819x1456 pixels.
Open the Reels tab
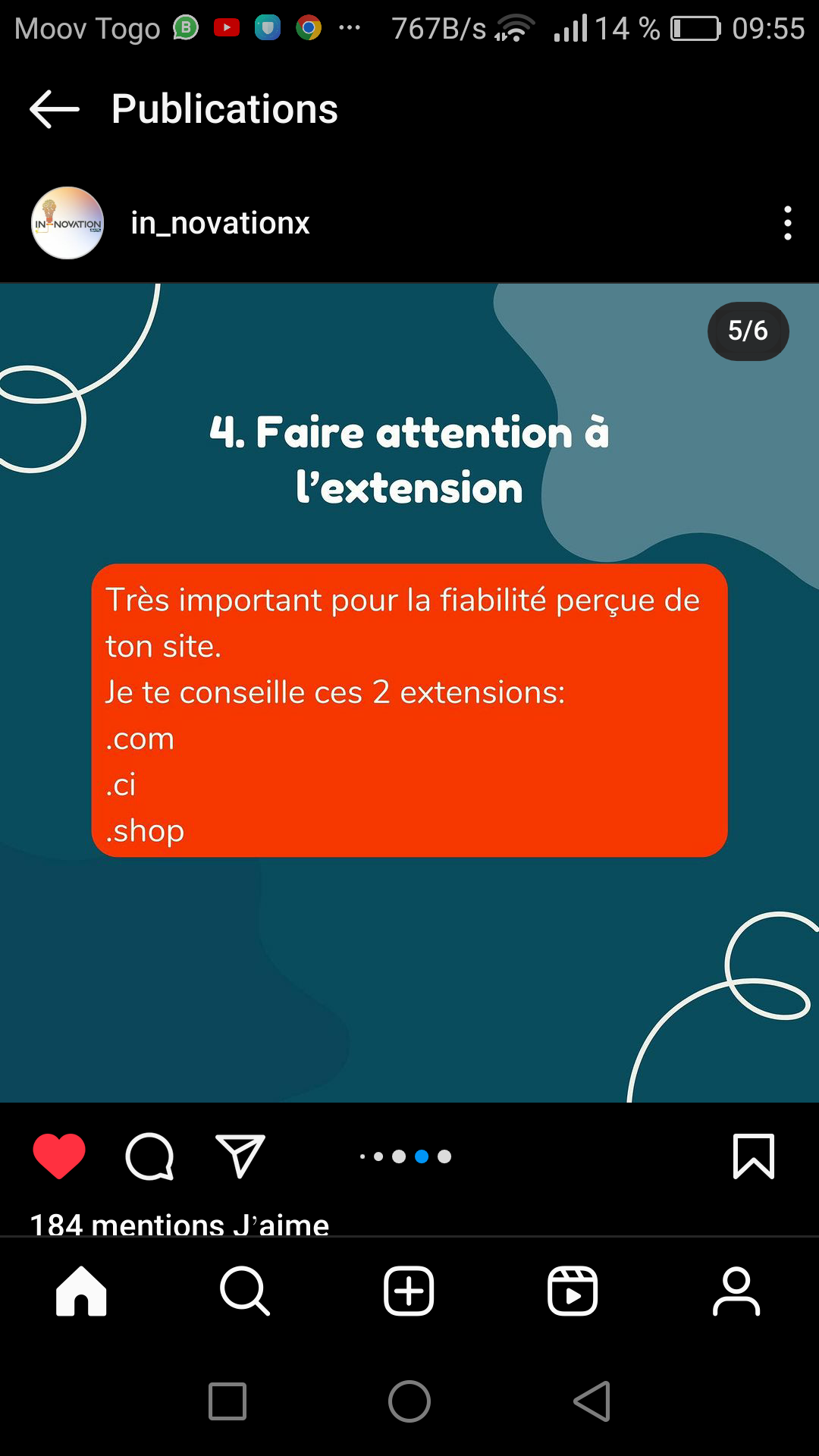(573, 1291)
